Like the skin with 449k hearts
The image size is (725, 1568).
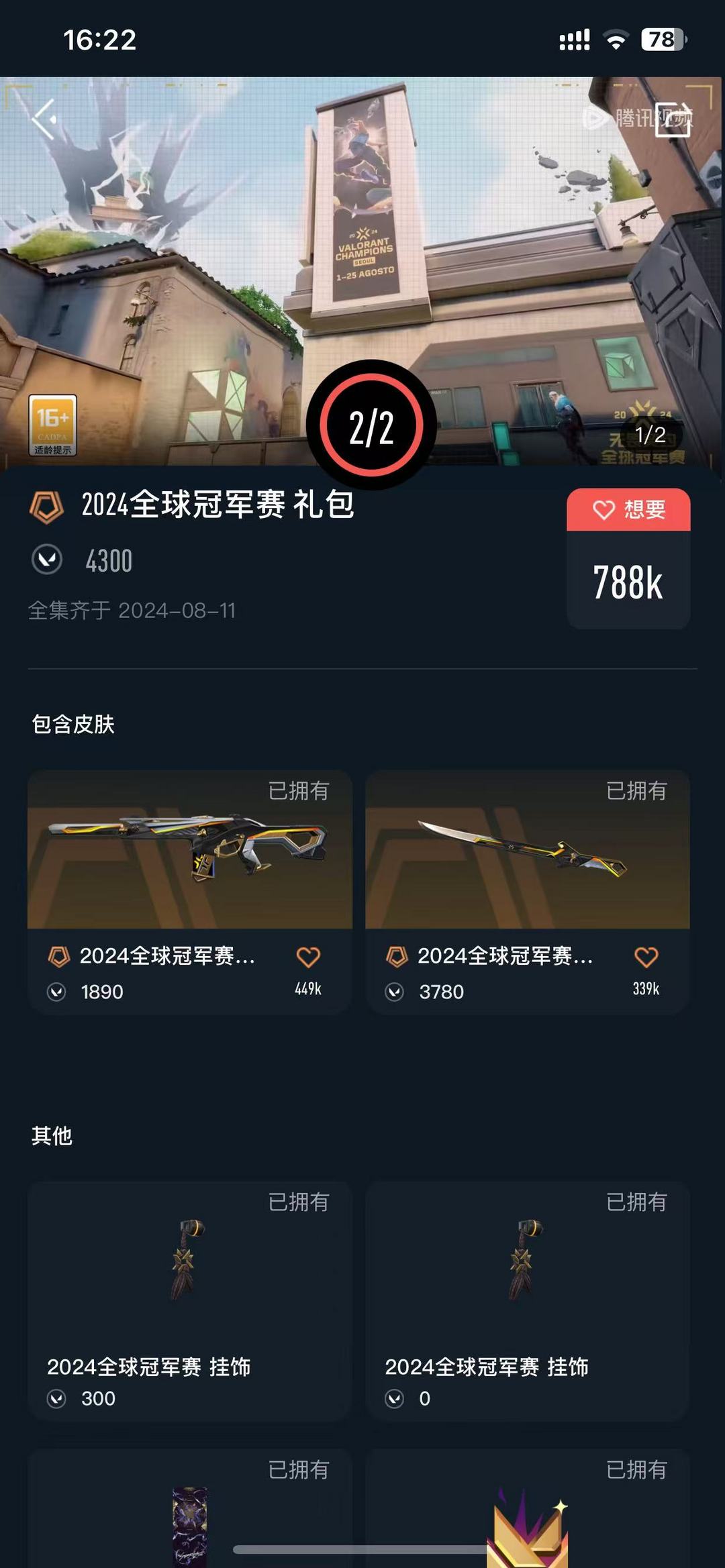click(308, 957)
